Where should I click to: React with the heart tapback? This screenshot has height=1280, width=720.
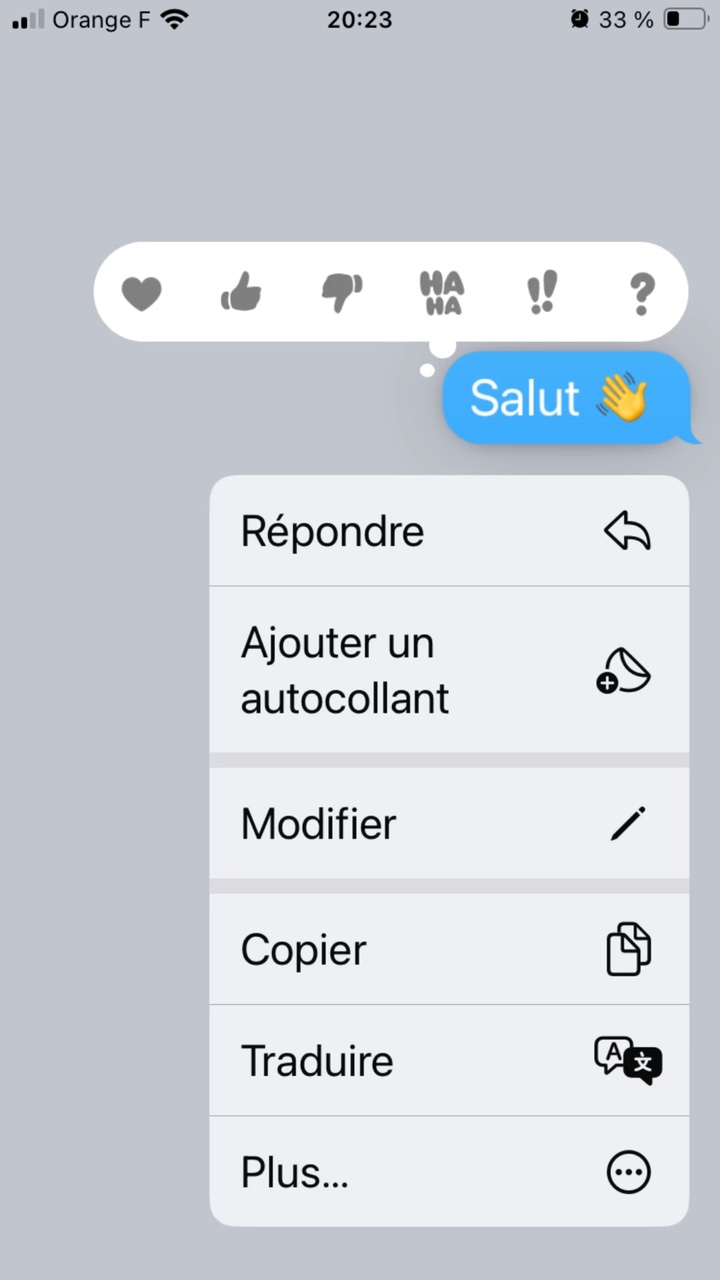coord(141,293)
